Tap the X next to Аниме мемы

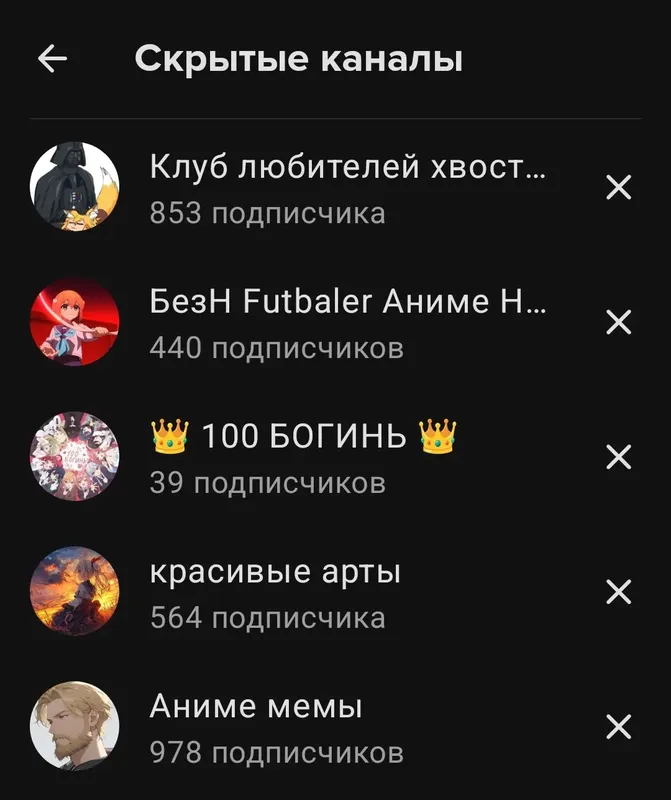[619, 727]
